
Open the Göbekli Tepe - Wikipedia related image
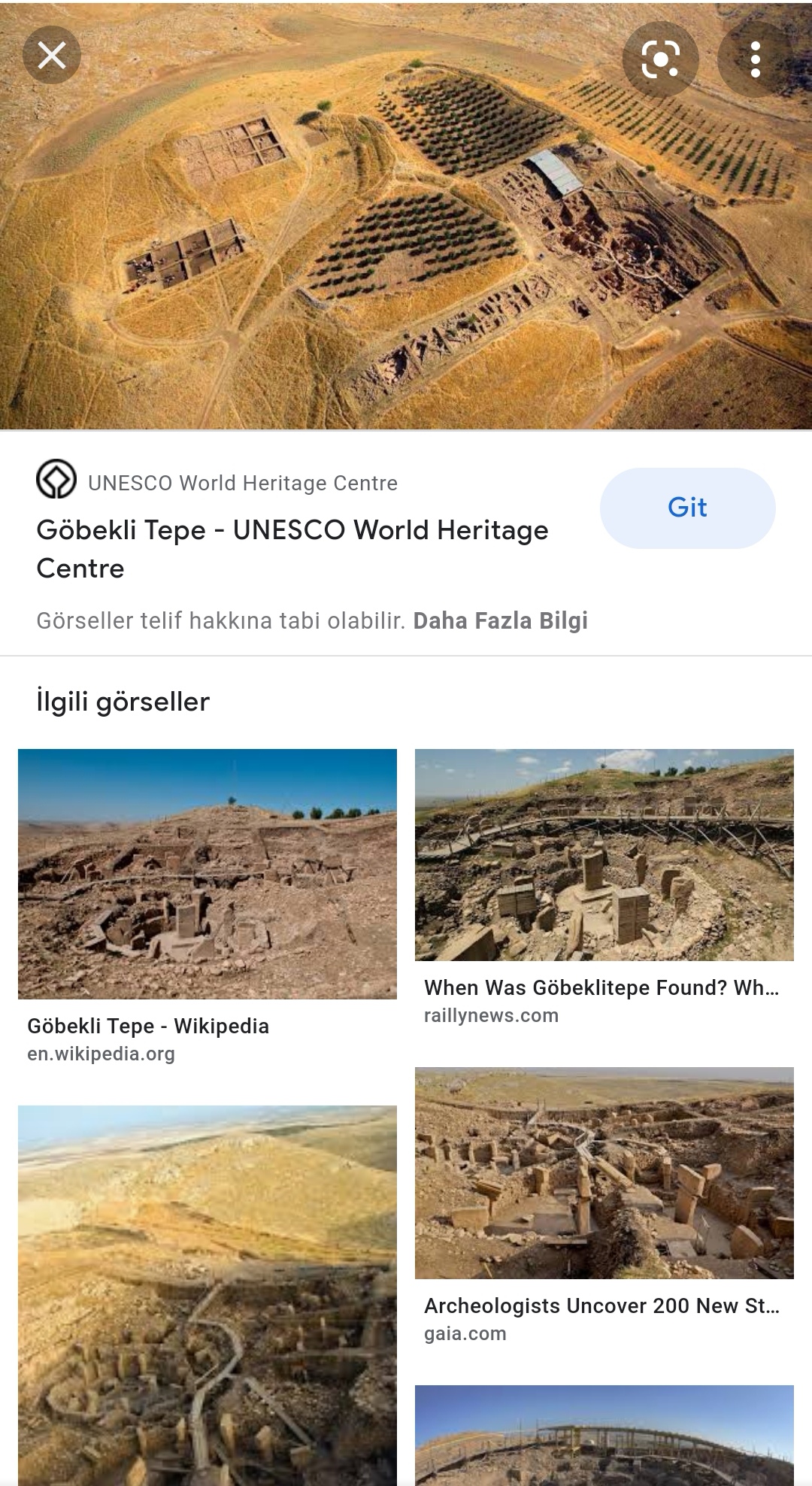click(x=207, y=874)
